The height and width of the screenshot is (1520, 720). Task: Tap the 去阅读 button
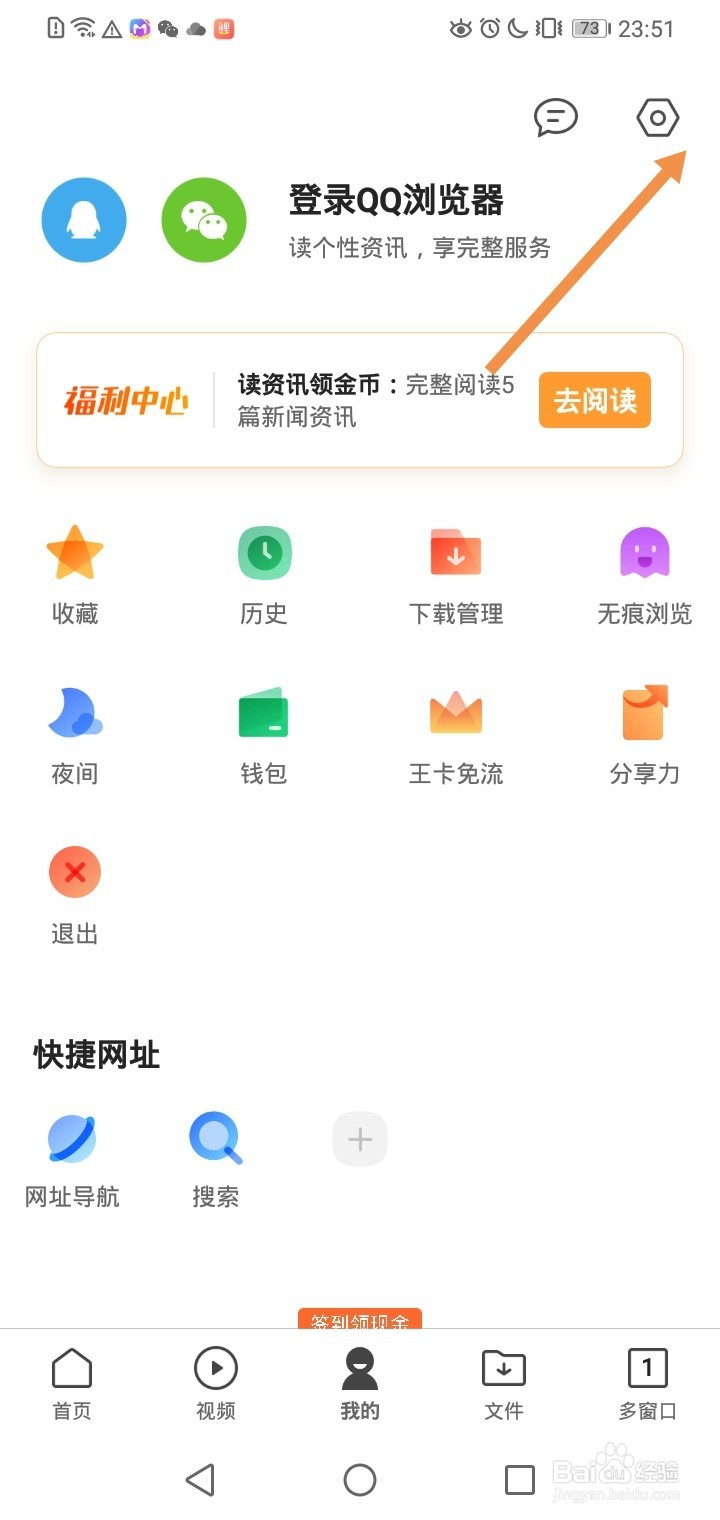click(595, 400)
